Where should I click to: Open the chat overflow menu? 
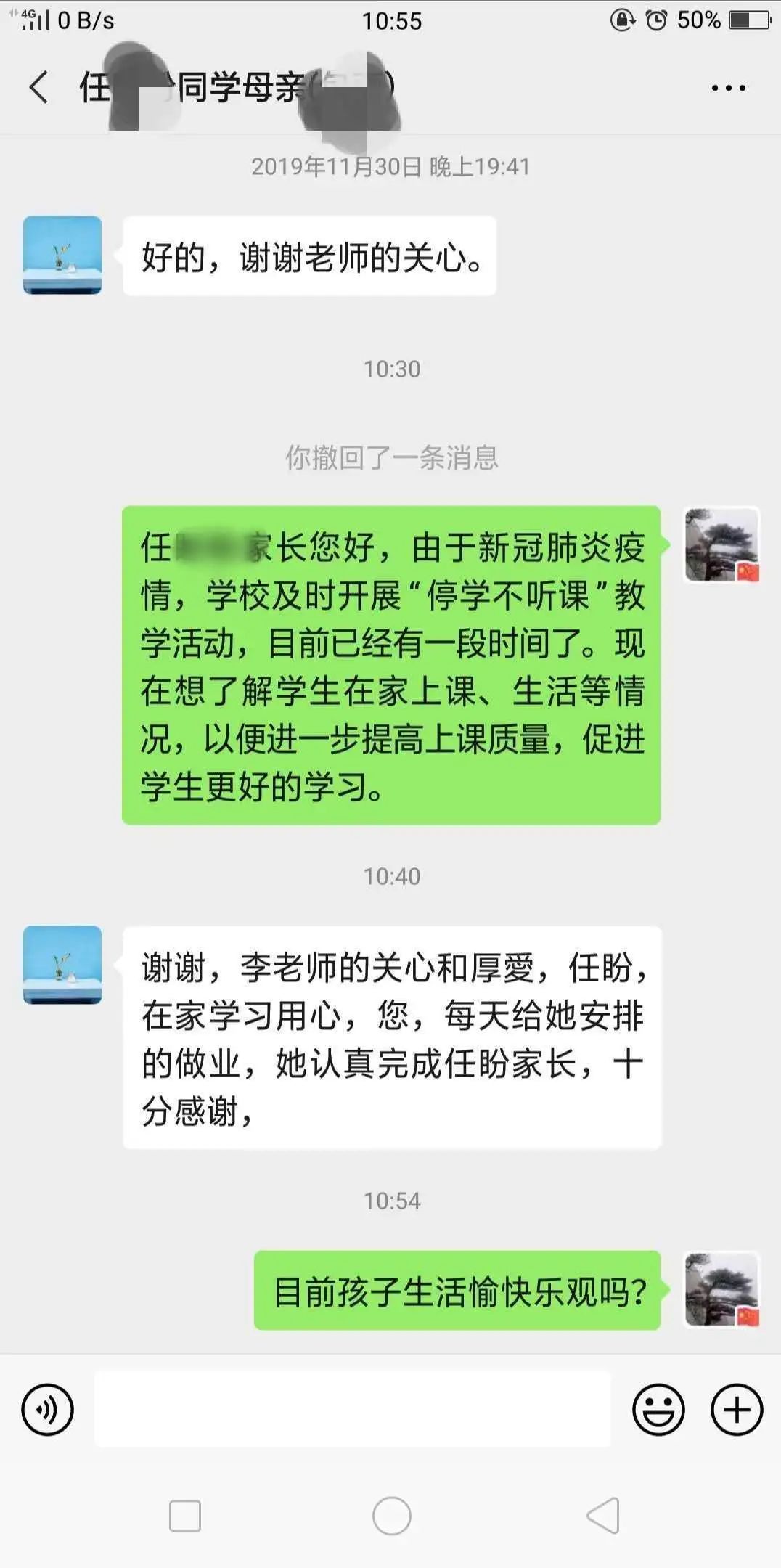(728, 88)
